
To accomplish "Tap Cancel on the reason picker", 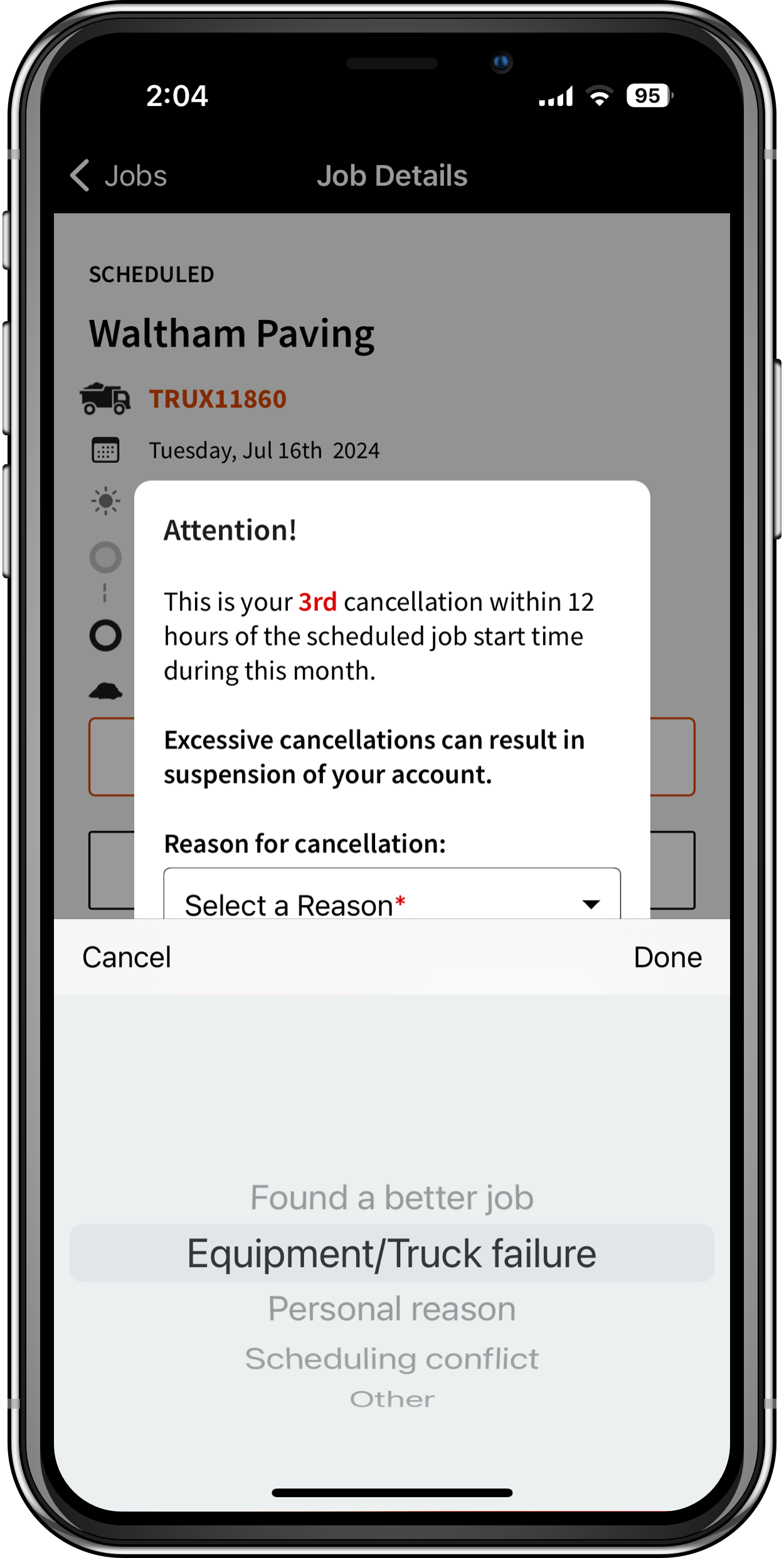I will pyautogui.click(x=127, y=957).
